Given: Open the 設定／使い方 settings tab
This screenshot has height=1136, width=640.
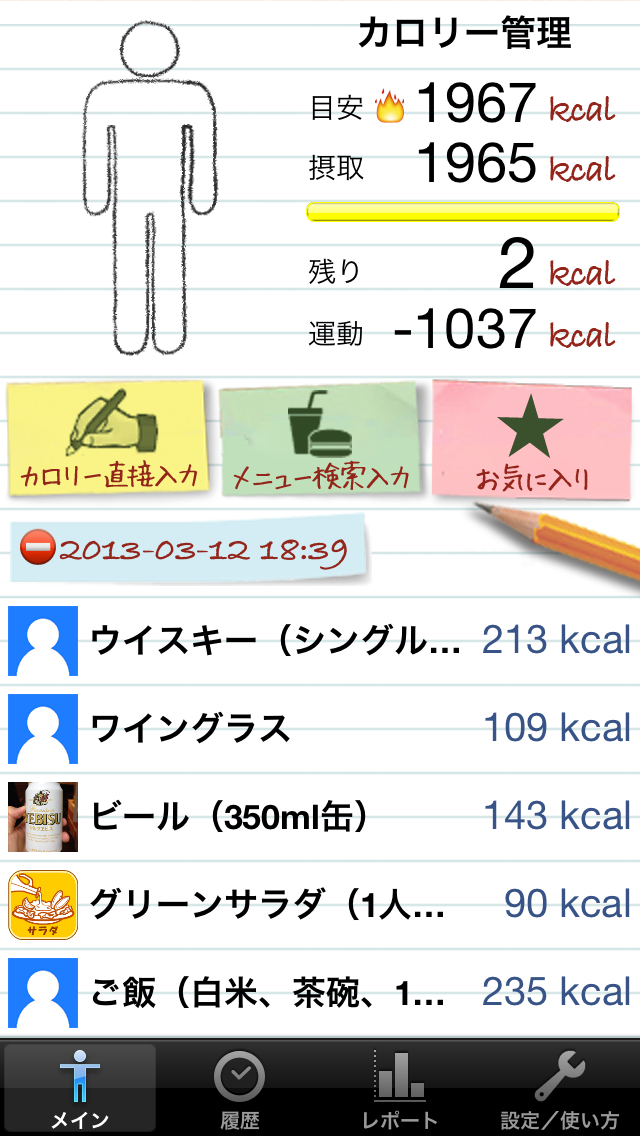Looking at the screenshot, I should pos(560,1089).
